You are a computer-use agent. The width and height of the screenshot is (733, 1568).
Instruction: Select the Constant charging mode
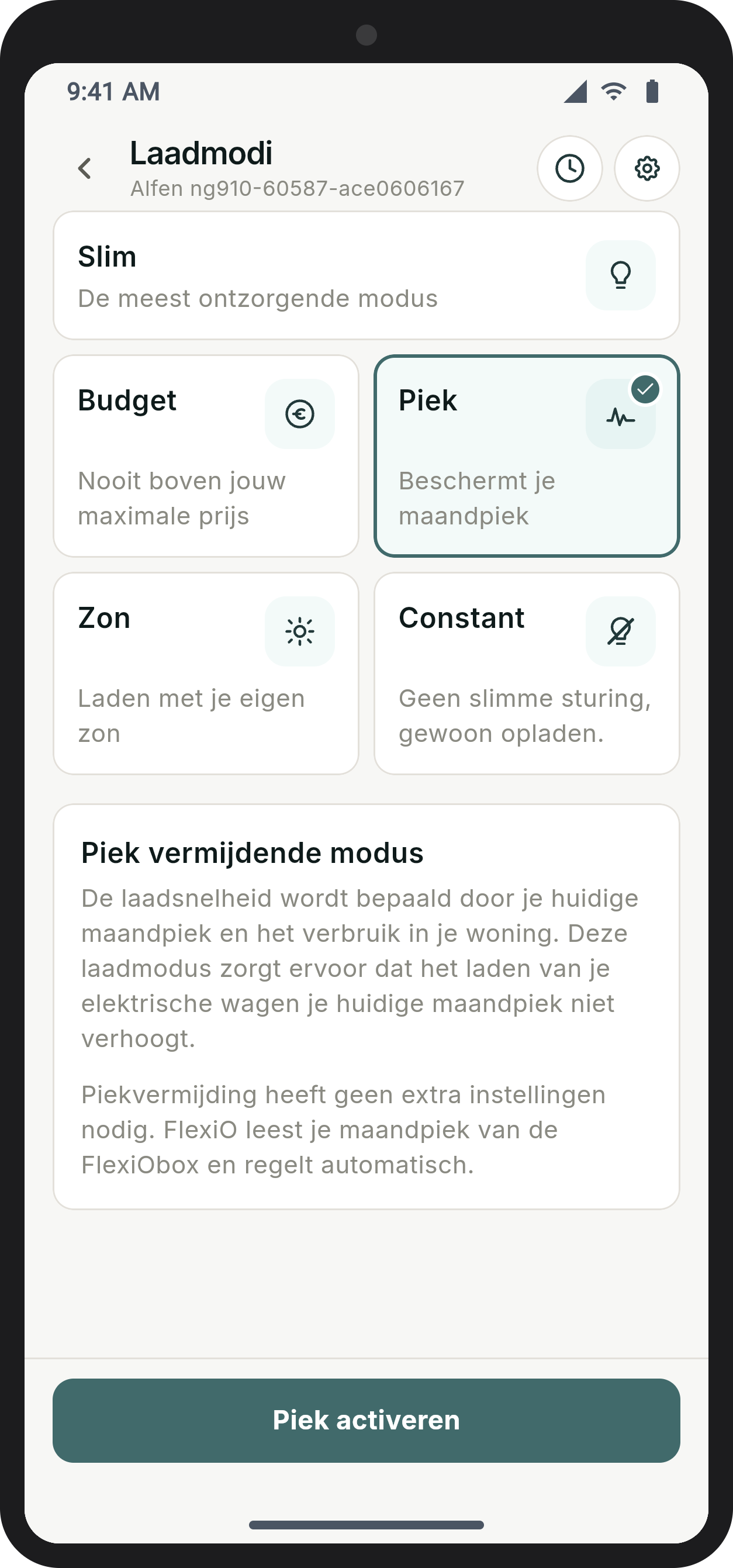point(527,674)
